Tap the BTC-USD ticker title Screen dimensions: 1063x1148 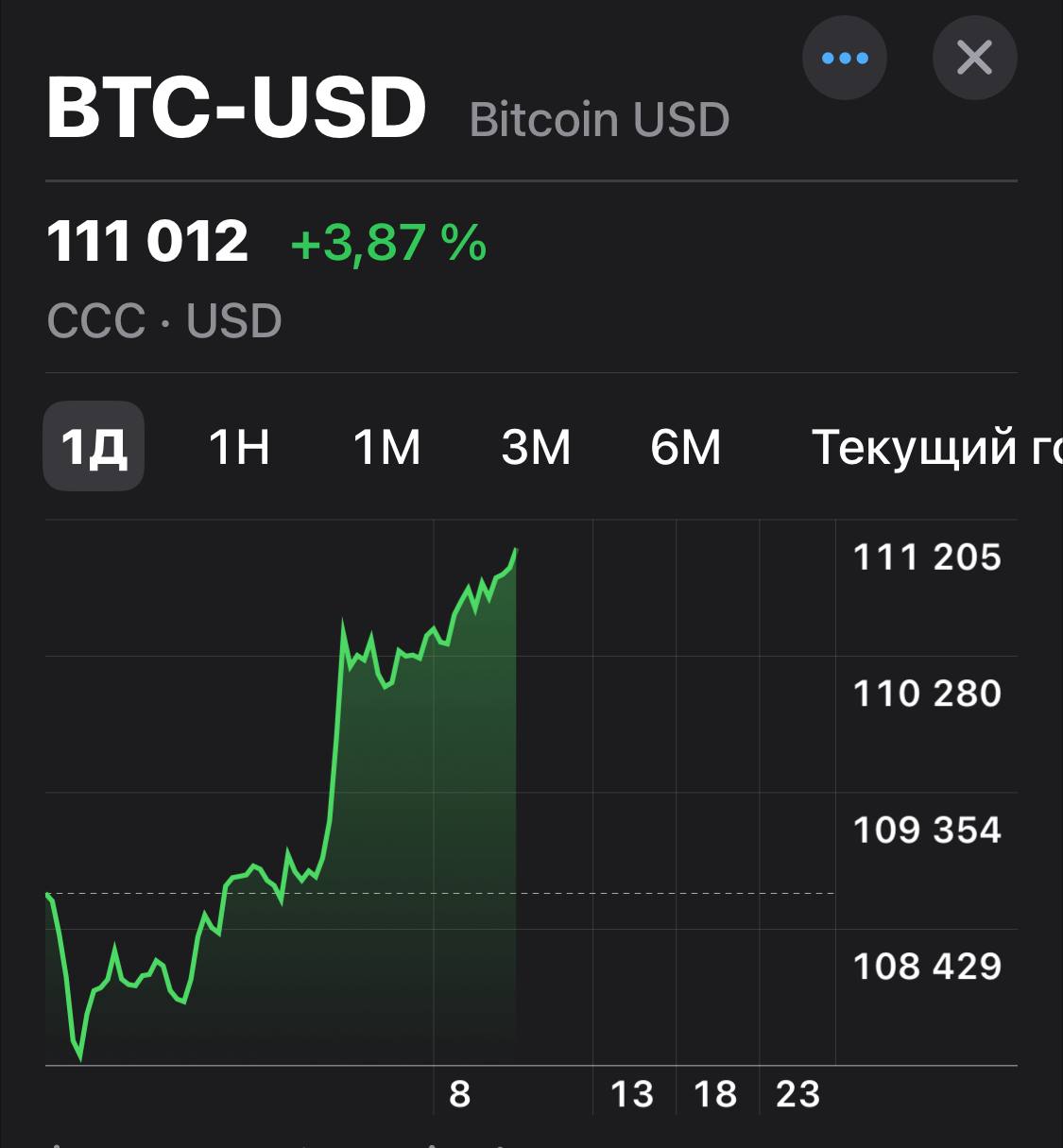[x=236, y=106]
